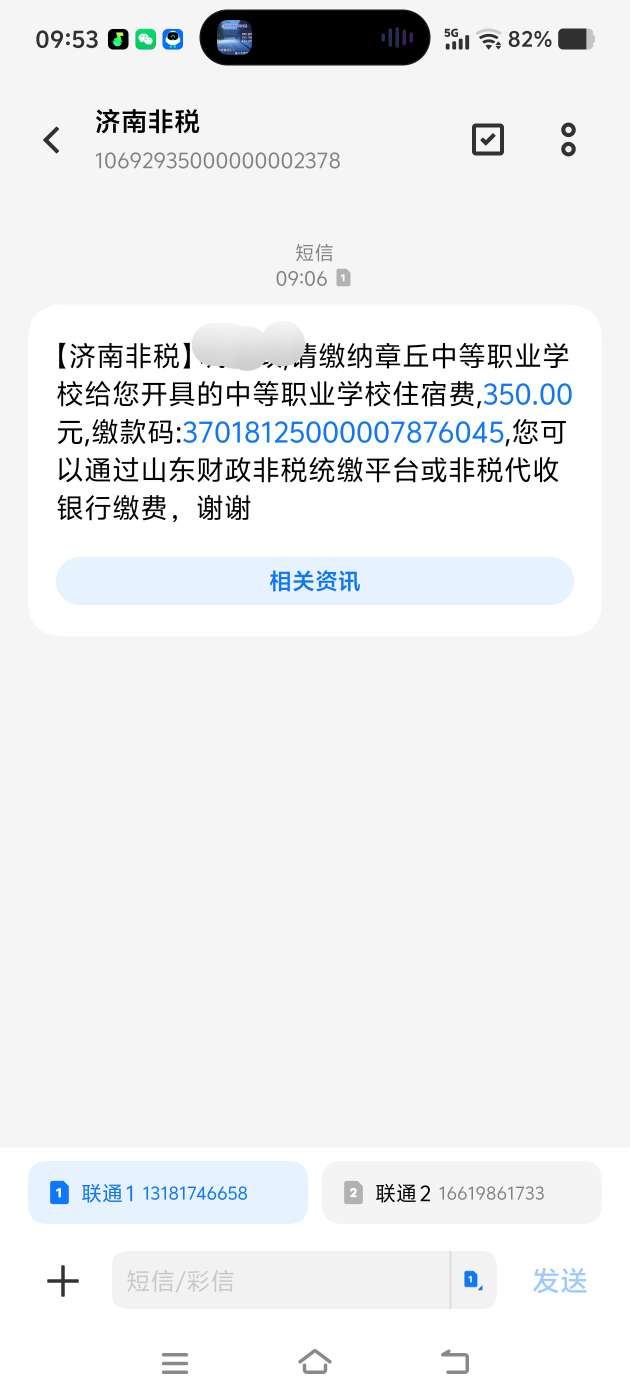Open recent apps from navigation bar

tap(175, 1362)
